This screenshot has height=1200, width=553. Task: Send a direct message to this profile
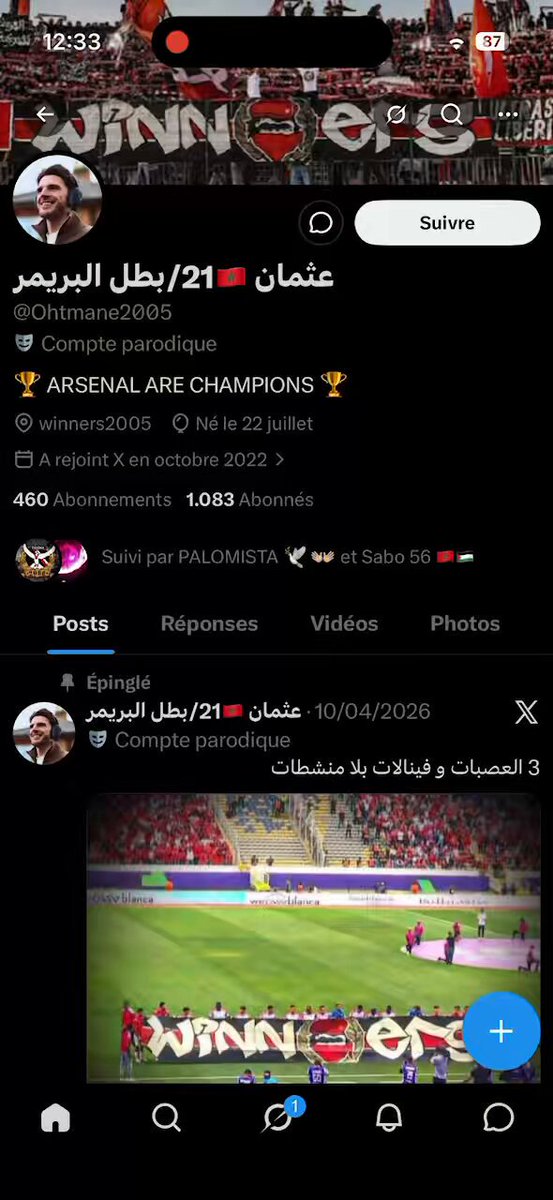(x=321, y=222)
